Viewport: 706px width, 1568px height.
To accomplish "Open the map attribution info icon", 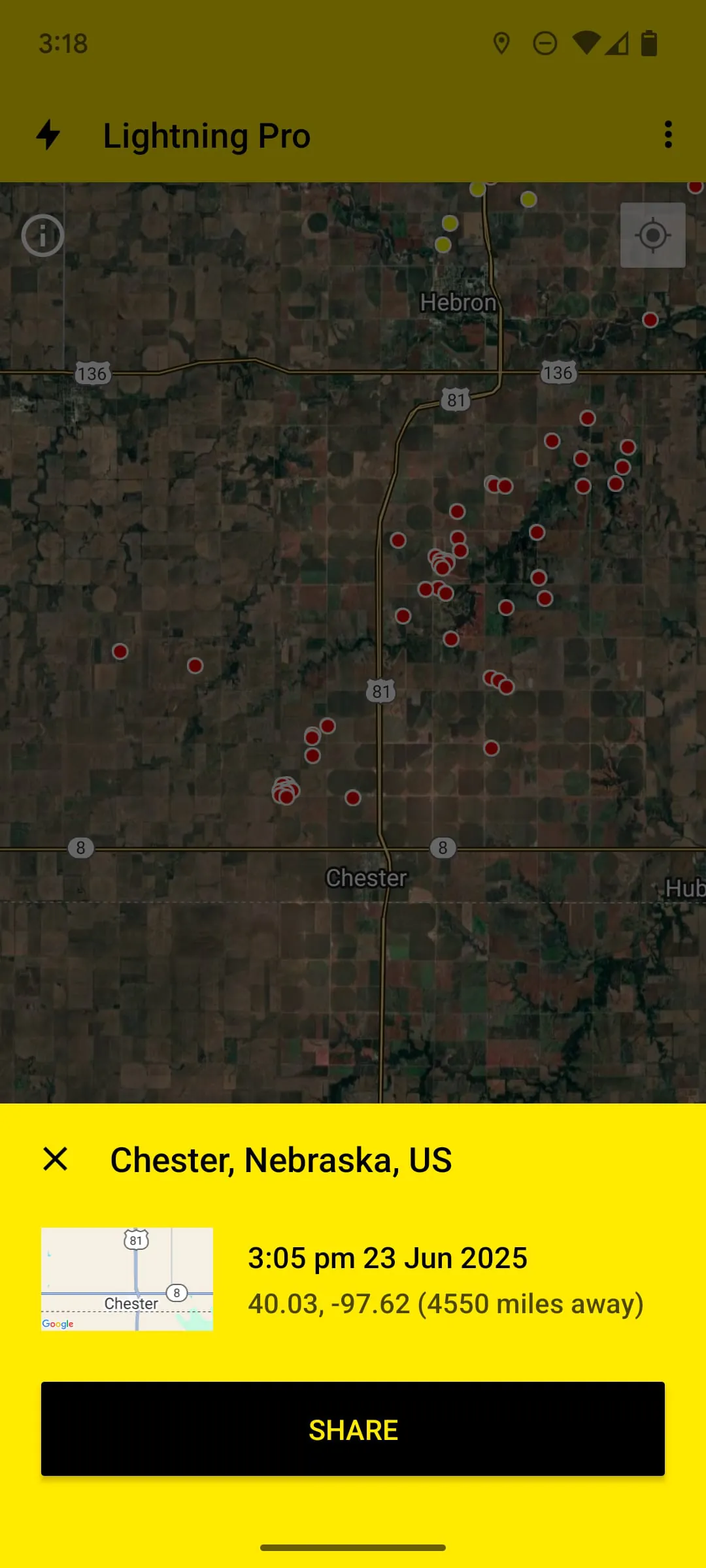I will (x=41, y=236).
